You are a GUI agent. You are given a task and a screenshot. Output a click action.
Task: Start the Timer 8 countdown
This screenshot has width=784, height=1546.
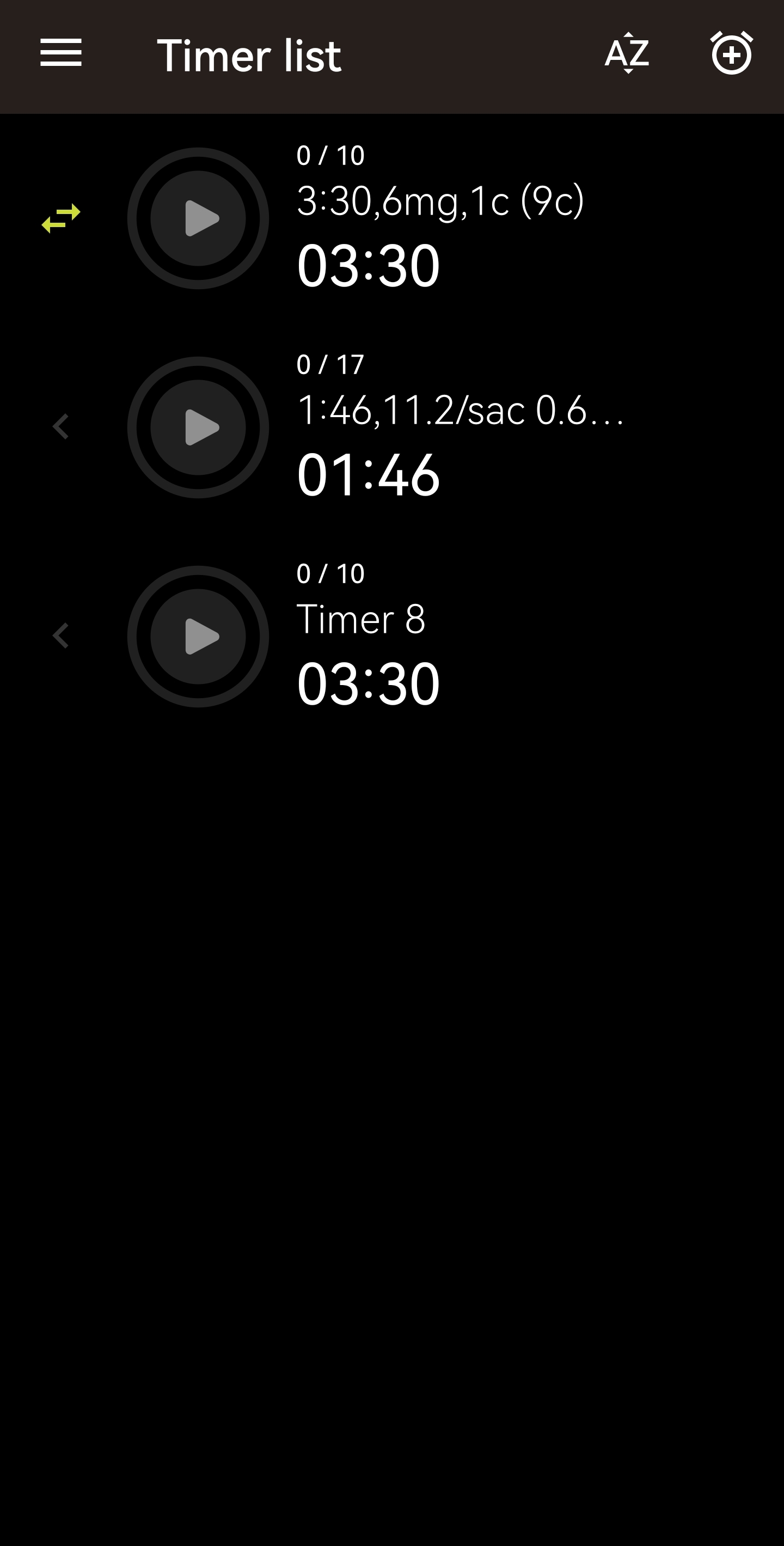coord(198,636)
